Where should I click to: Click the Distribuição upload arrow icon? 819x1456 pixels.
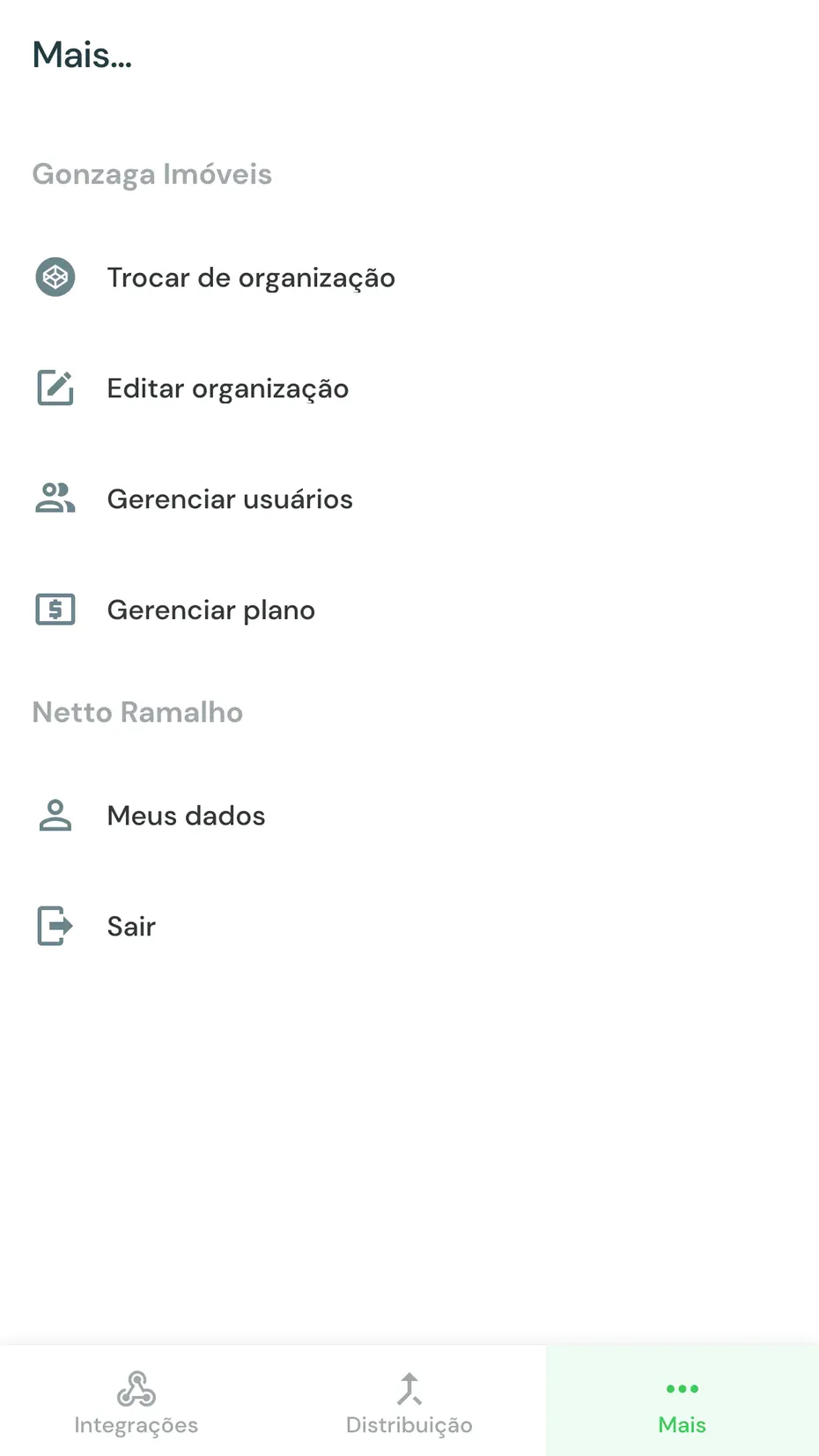pyautogui.click(x=409, y=1388)
